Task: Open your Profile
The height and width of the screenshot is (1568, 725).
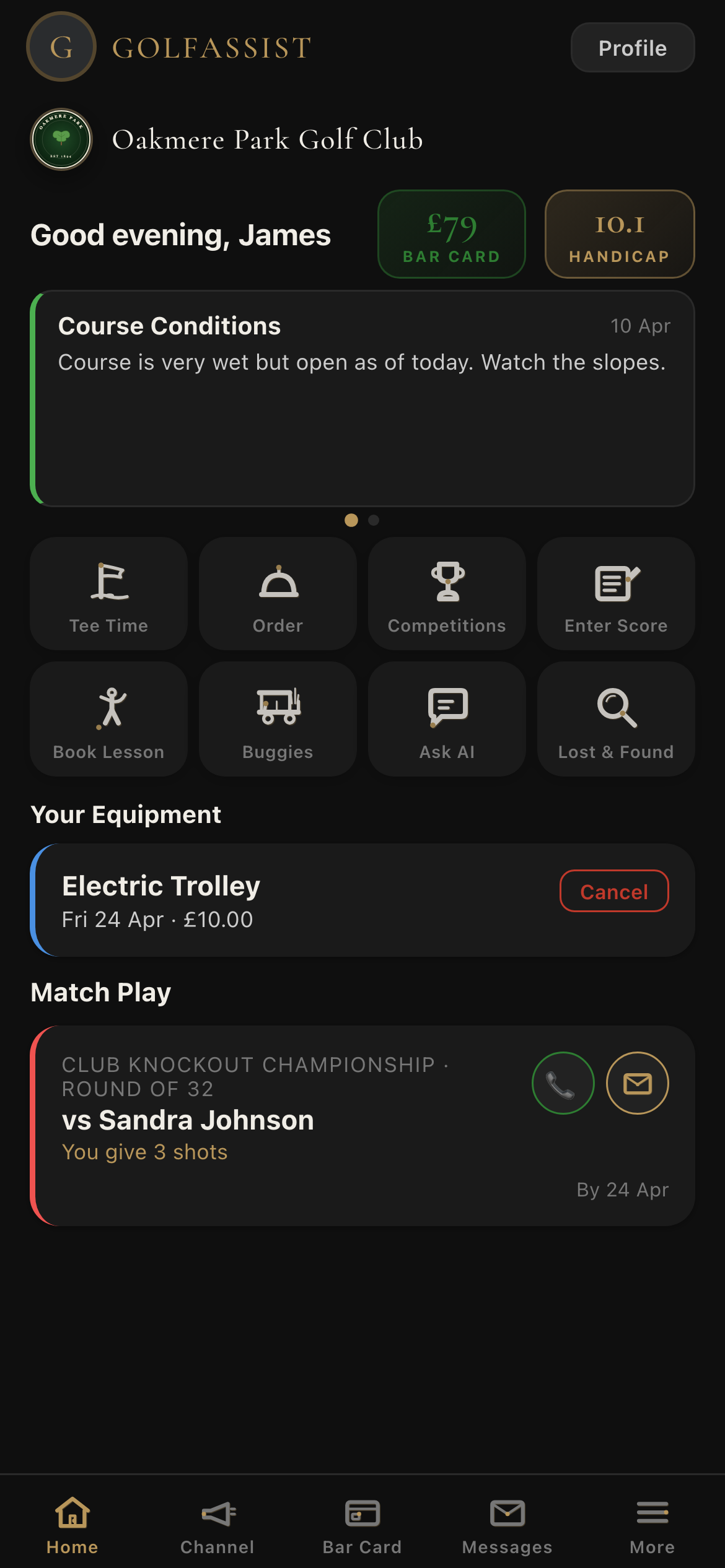Action: 632,47
